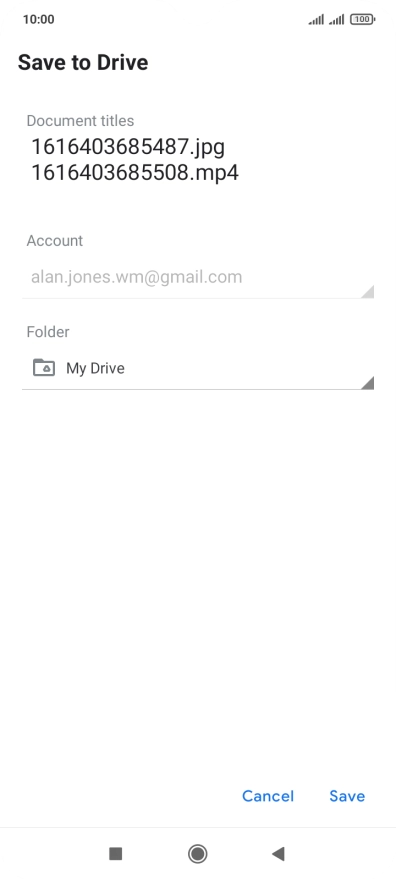Go back using the system back button
The height and width of the screenshot is (880, 396).
pyautogui.click(x=278, y=854)
